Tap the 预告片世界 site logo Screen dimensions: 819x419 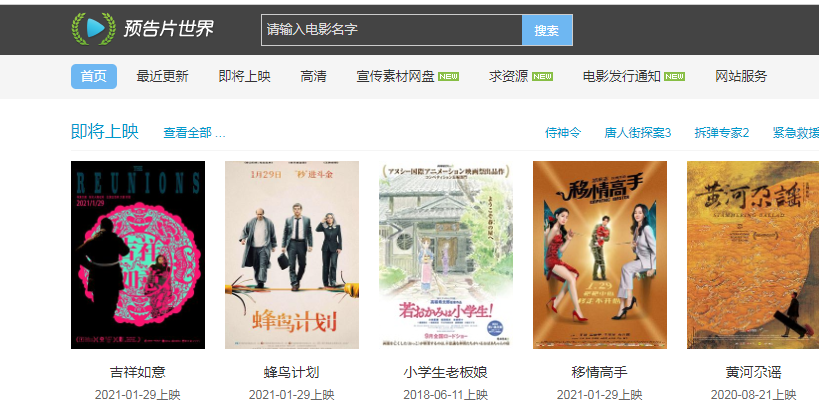[142, 28]
